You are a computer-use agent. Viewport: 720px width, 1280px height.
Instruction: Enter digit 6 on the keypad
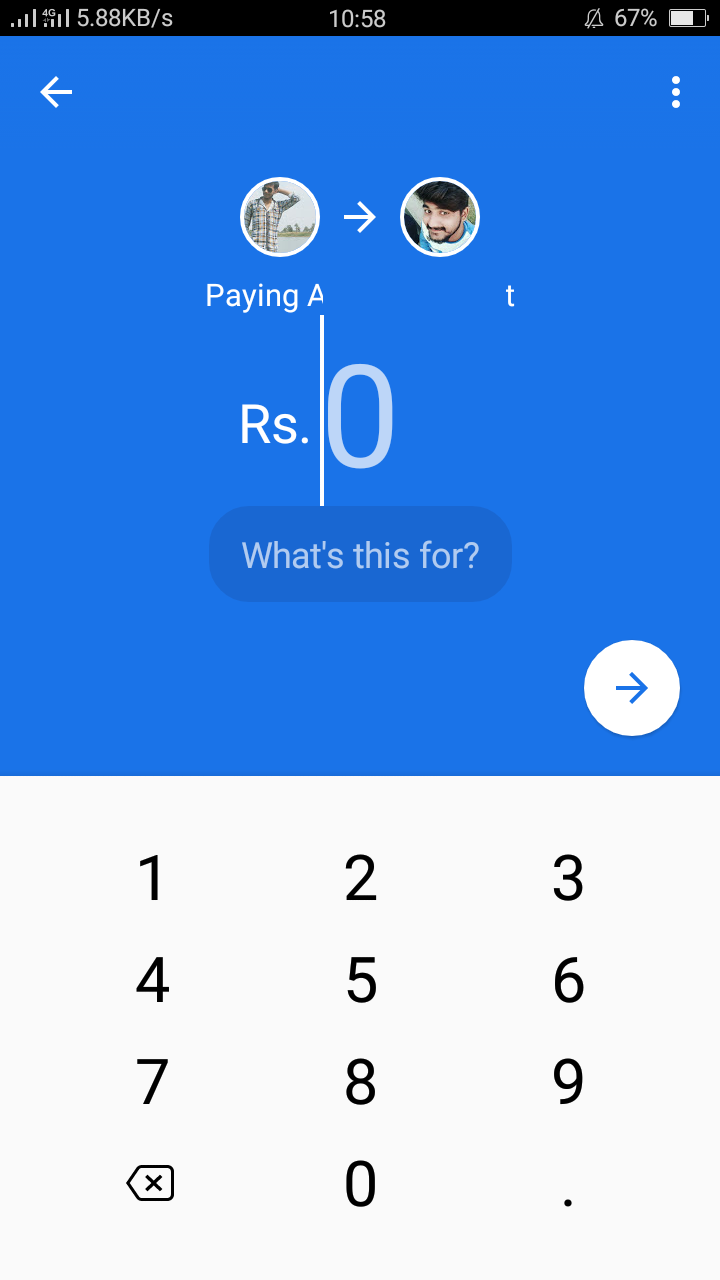click(568, 981)
